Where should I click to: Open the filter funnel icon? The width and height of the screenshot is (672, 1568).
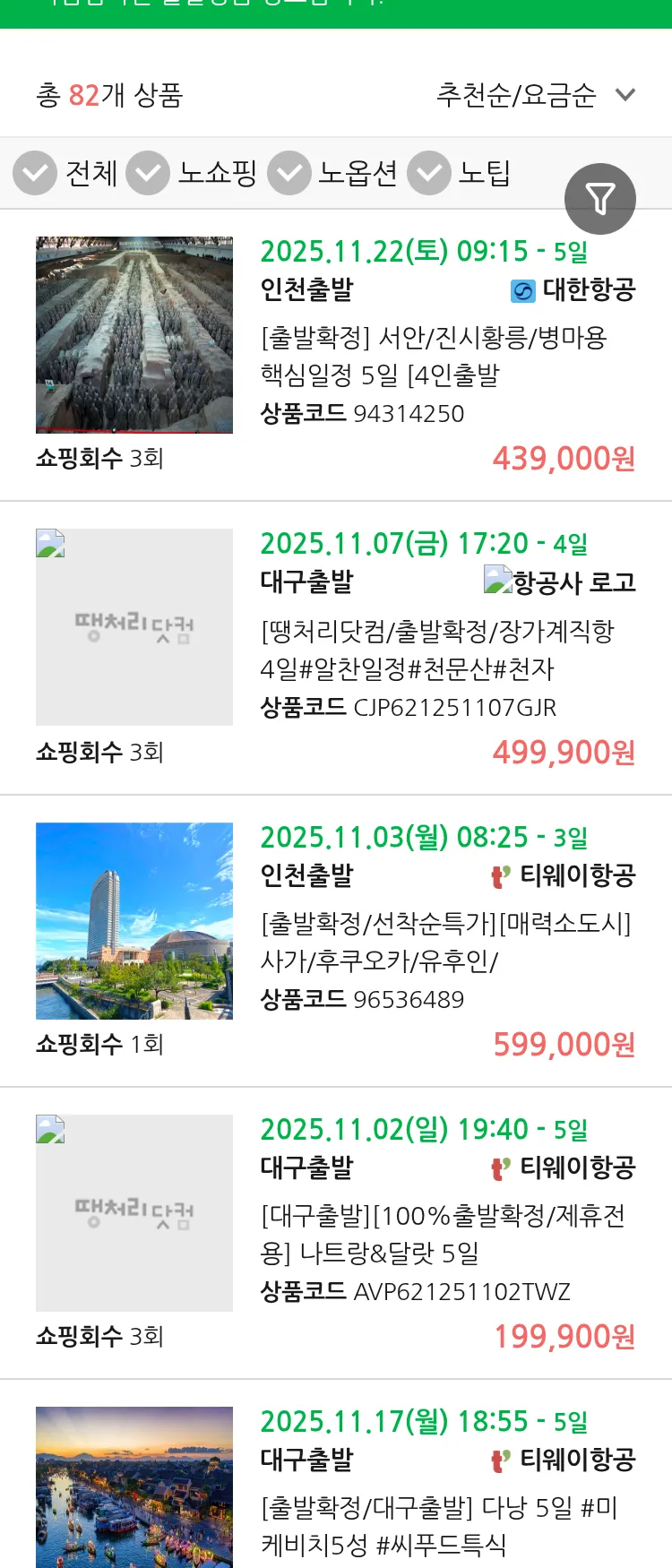600,199
